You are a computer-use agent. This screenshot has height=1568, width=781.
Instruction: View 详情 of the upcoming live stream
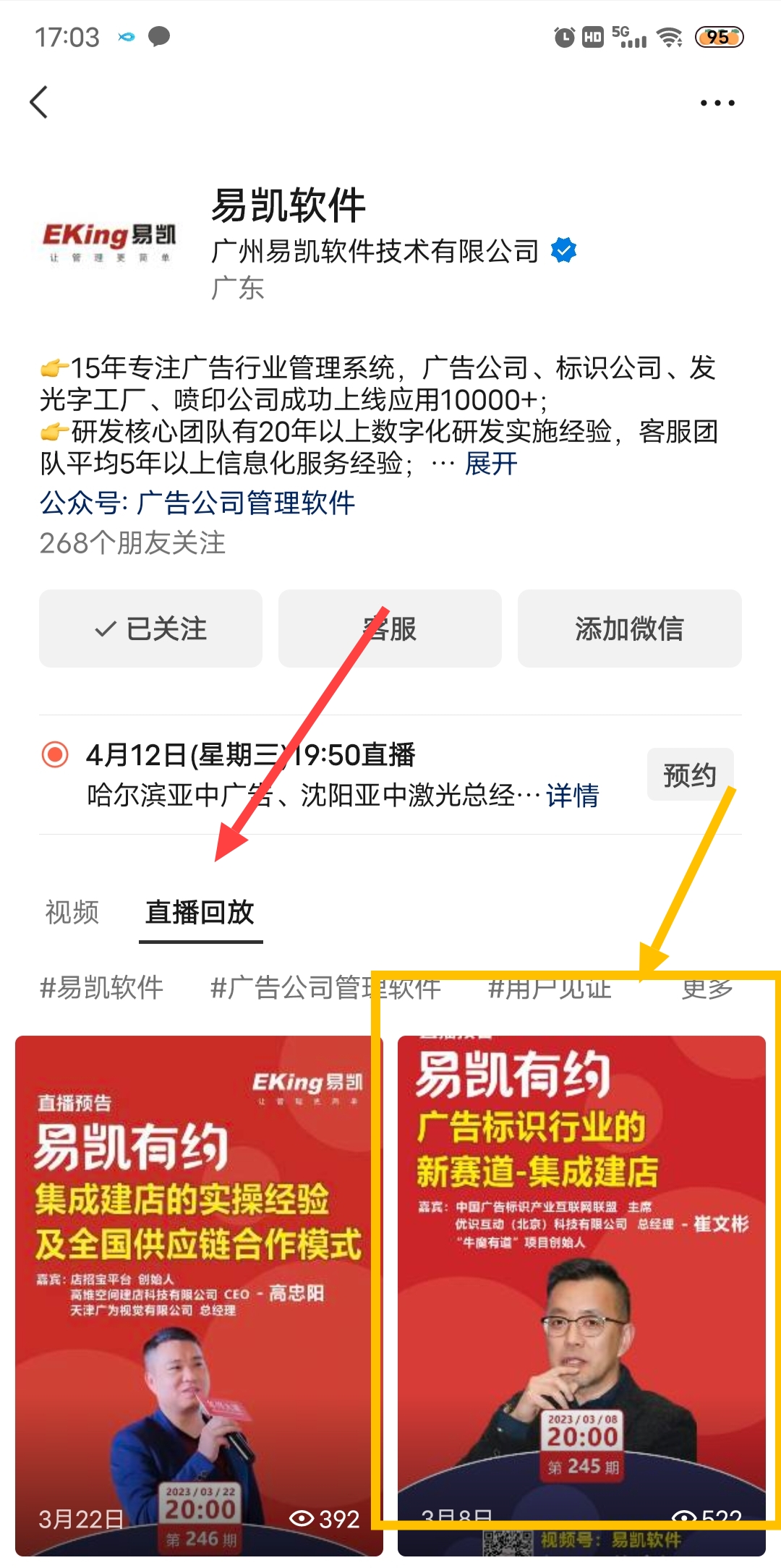pyautogui.click(x=572, y=796)
